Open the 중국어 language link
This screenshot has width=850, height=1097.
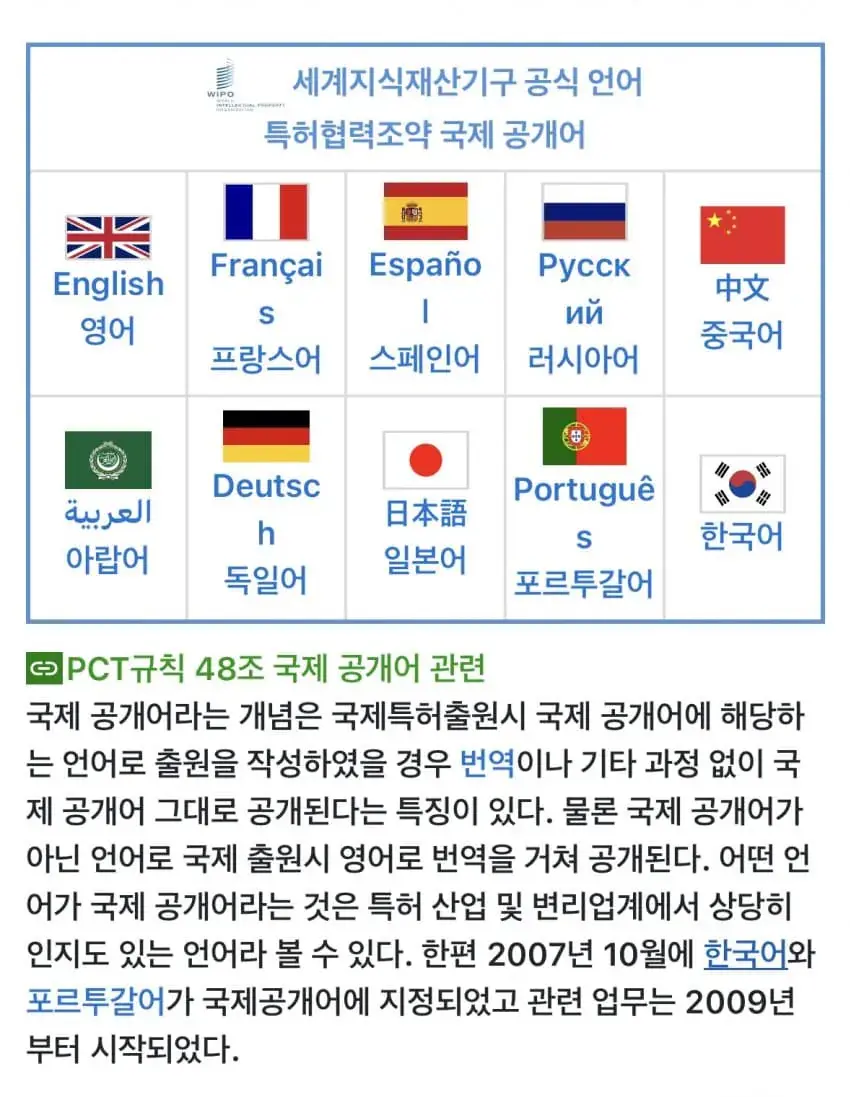[x=742, y=335]
